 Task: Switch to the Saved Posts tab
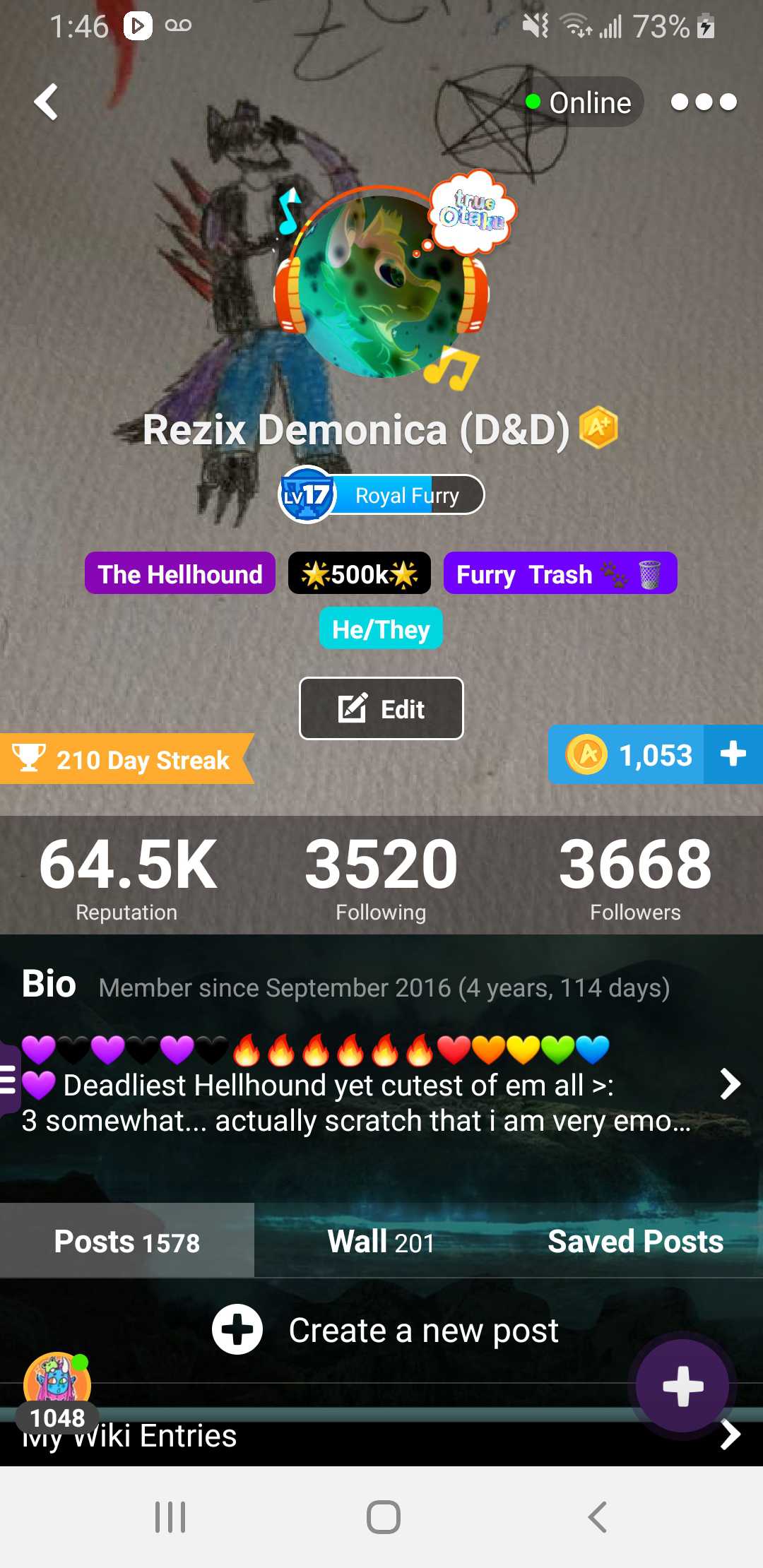635,1241
